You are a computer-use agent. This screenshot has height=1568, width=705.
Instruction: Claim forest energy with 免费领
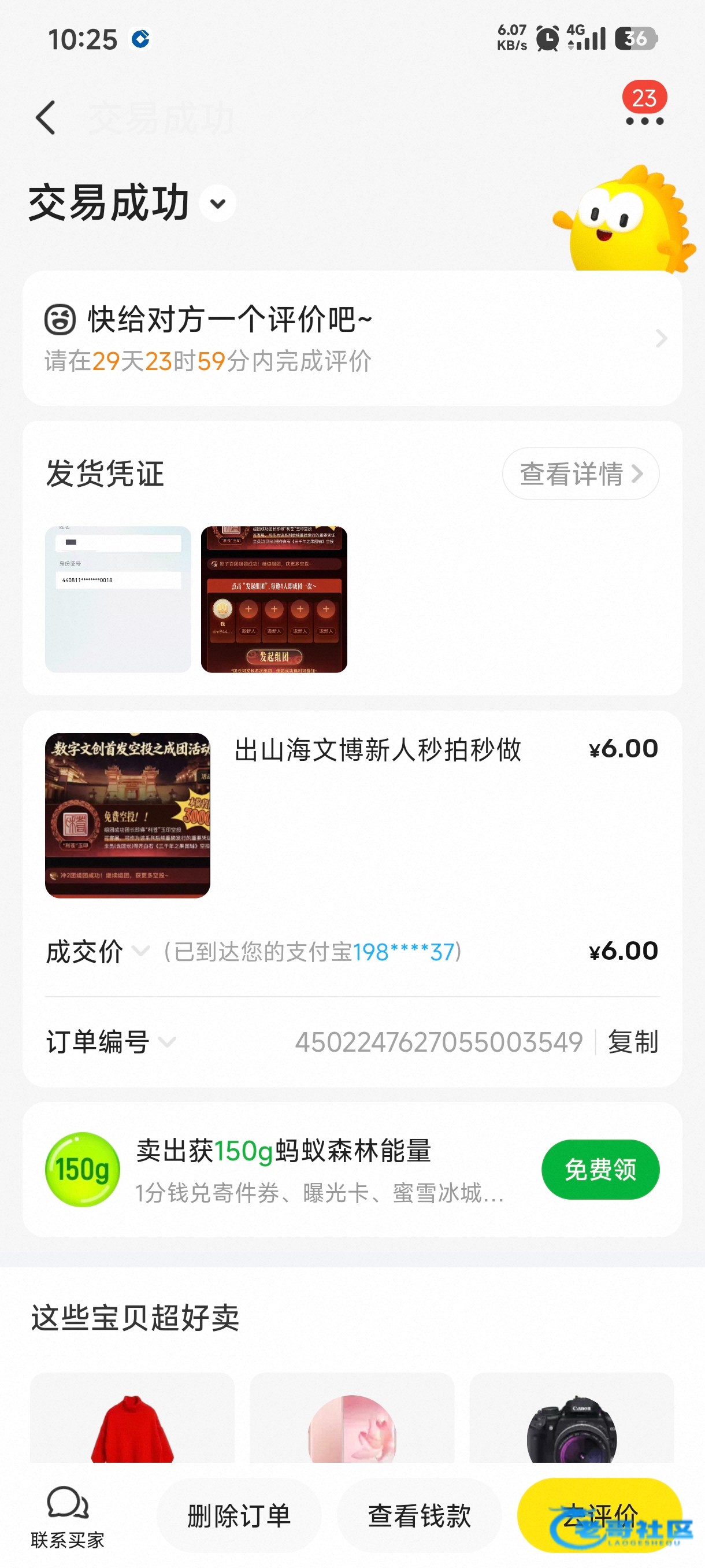[600, 1168]
